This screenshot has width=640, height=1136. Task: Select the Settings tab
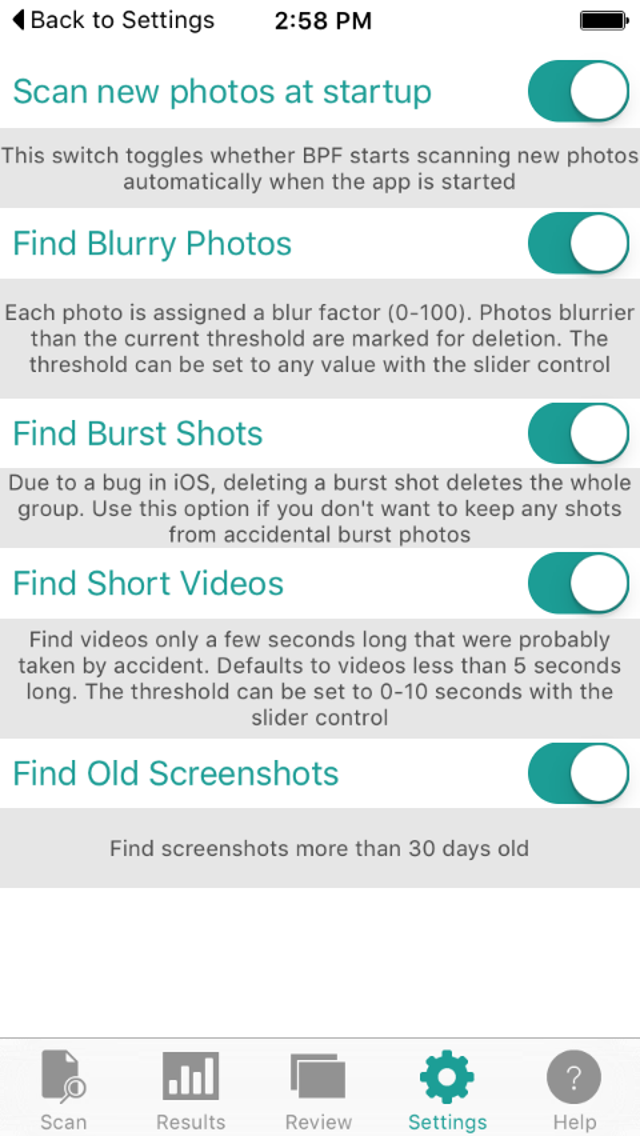coord(447,1089)
